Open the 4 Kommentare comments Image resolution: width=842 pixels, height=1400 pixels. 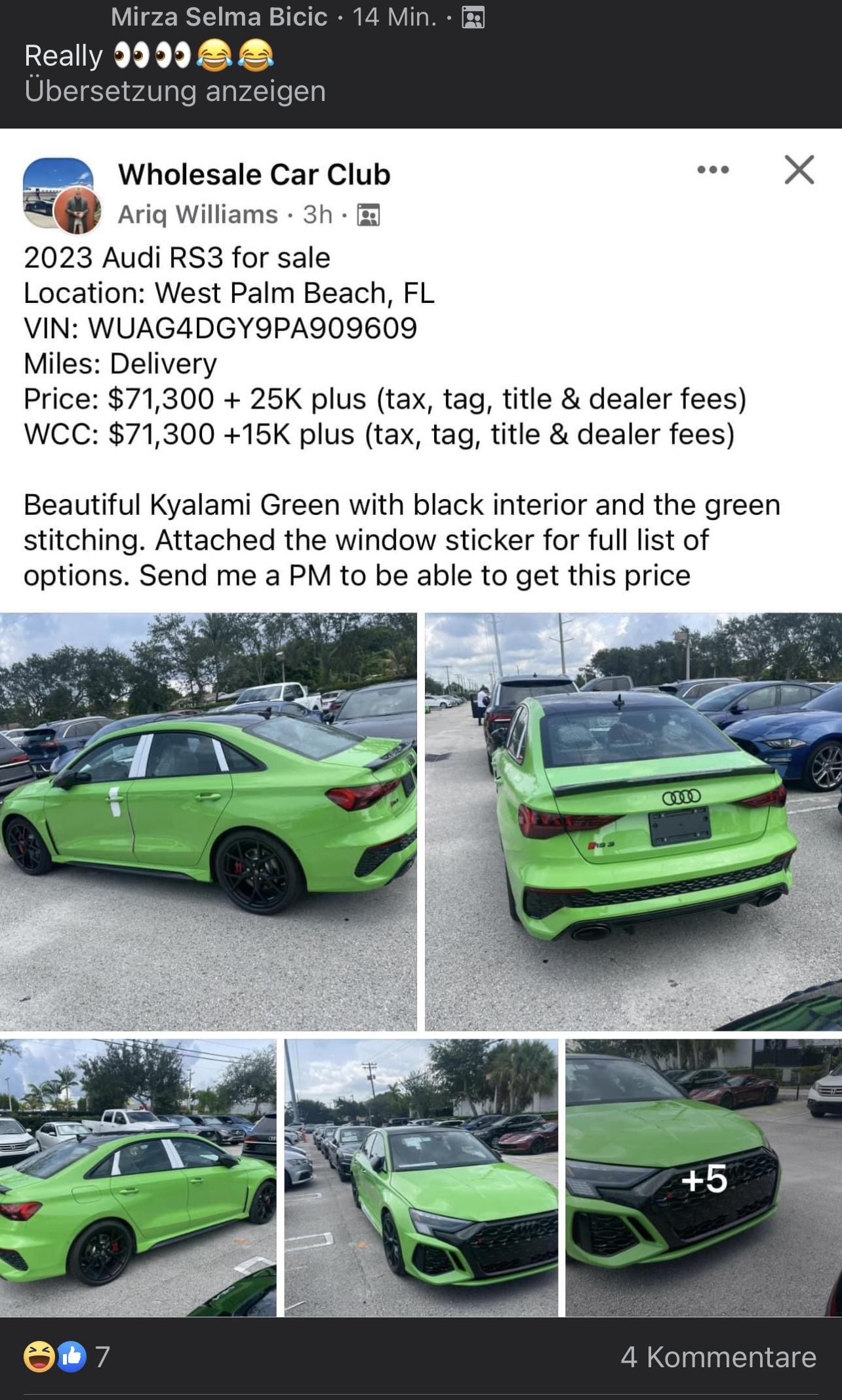click(718, 1357)
